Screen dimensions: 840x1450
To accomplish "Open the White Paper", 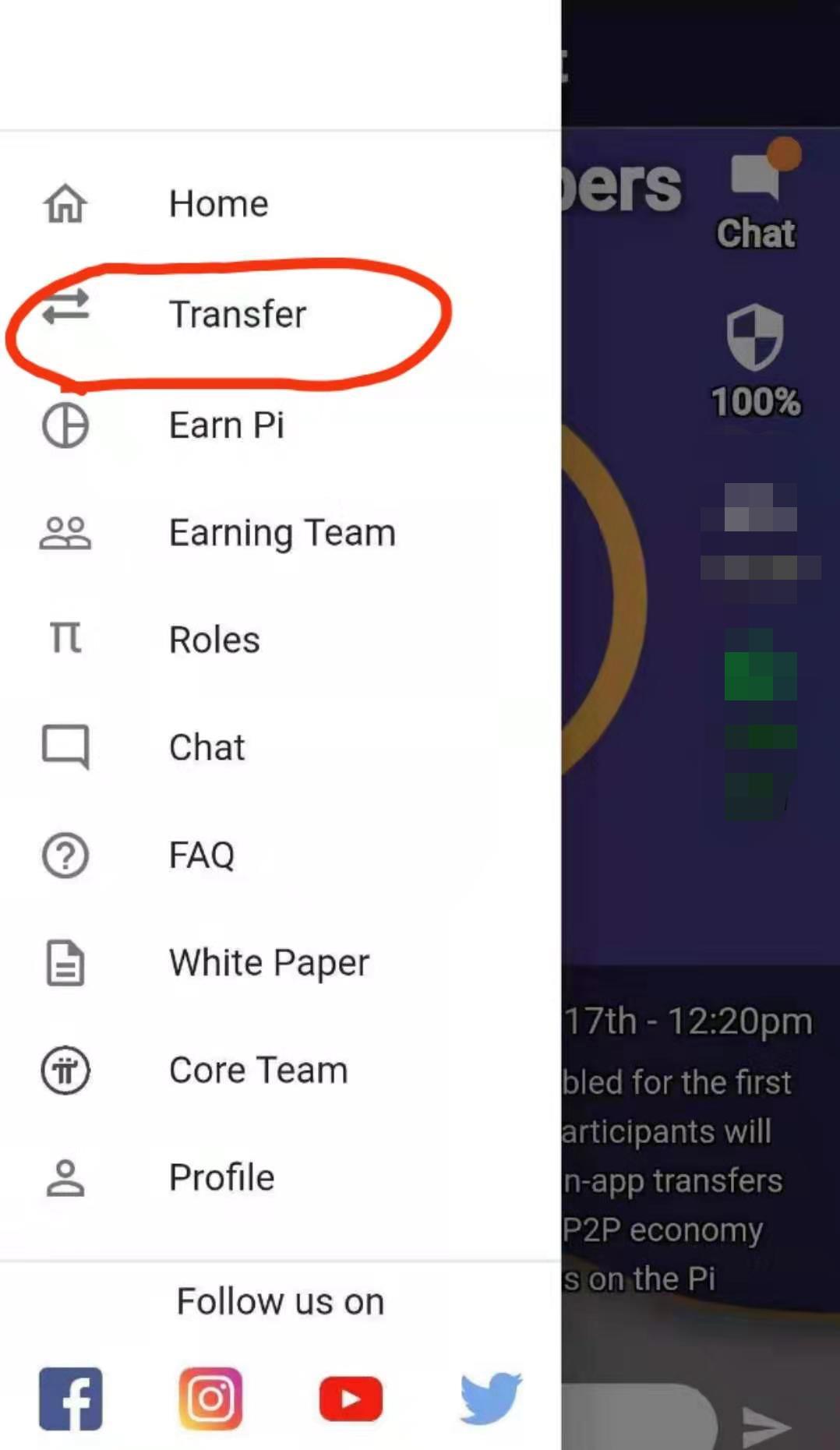I will (x=281, y=962).
